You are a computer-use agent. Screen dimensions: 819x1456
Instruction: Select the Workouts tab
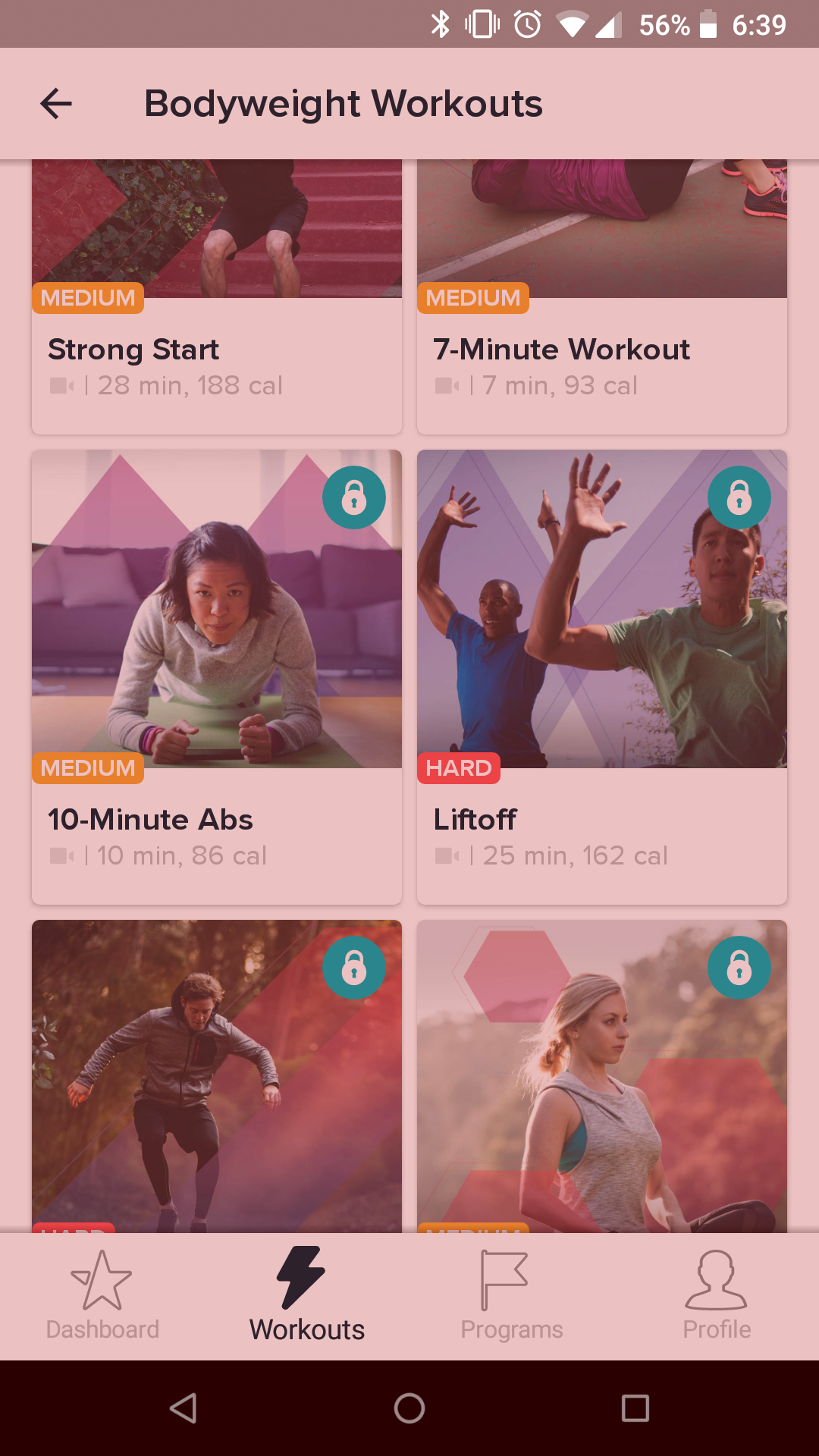[x=307, y=1297]
